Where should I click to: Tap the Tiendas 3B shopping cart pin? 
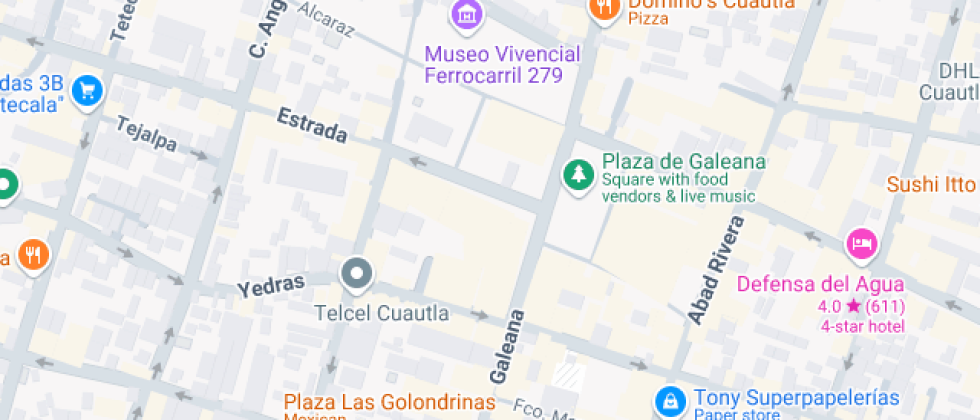coord(88,91)
